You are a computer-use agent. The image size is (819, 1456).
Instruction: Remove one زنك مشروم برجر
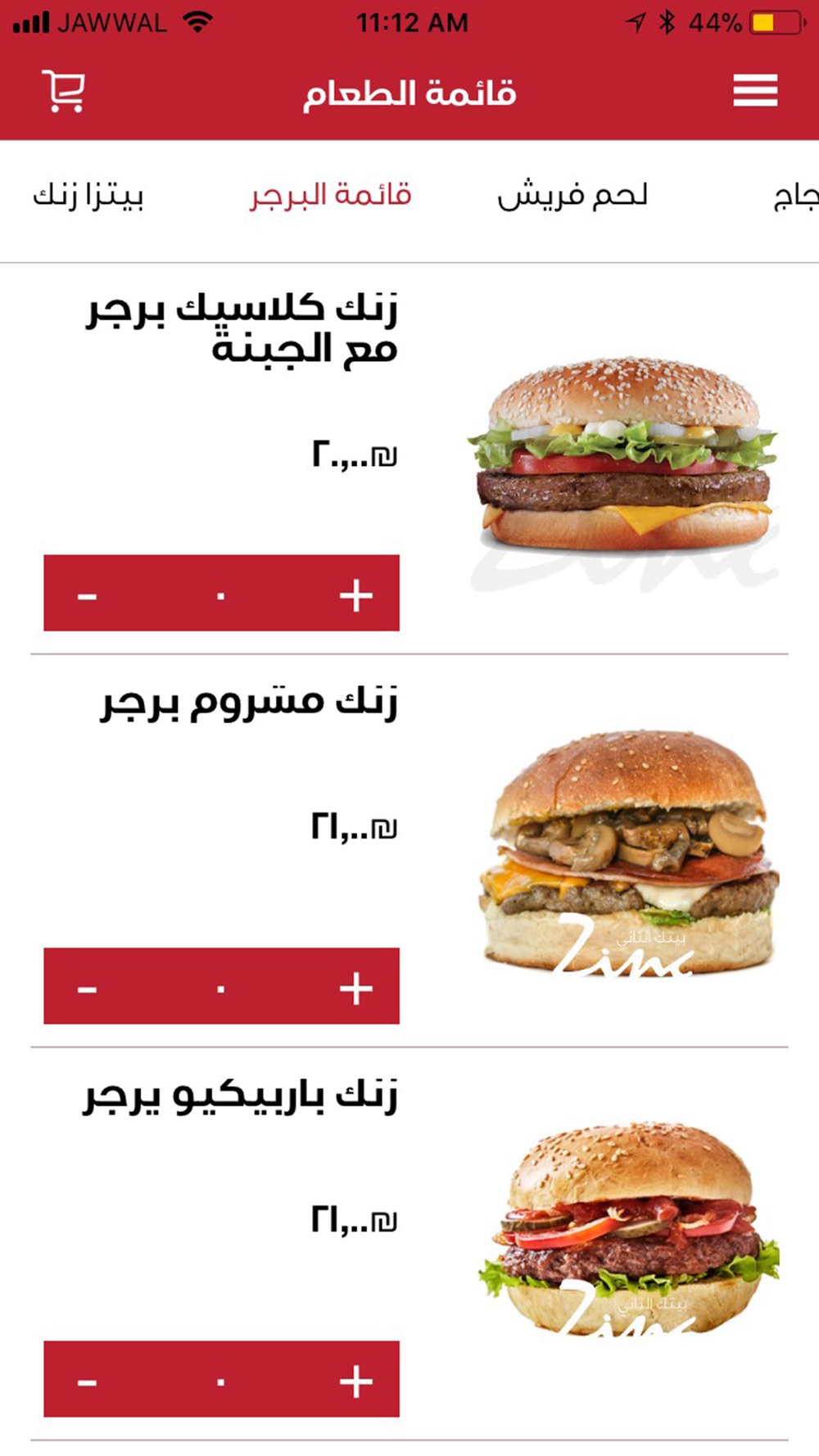click(x=88, y=988)
